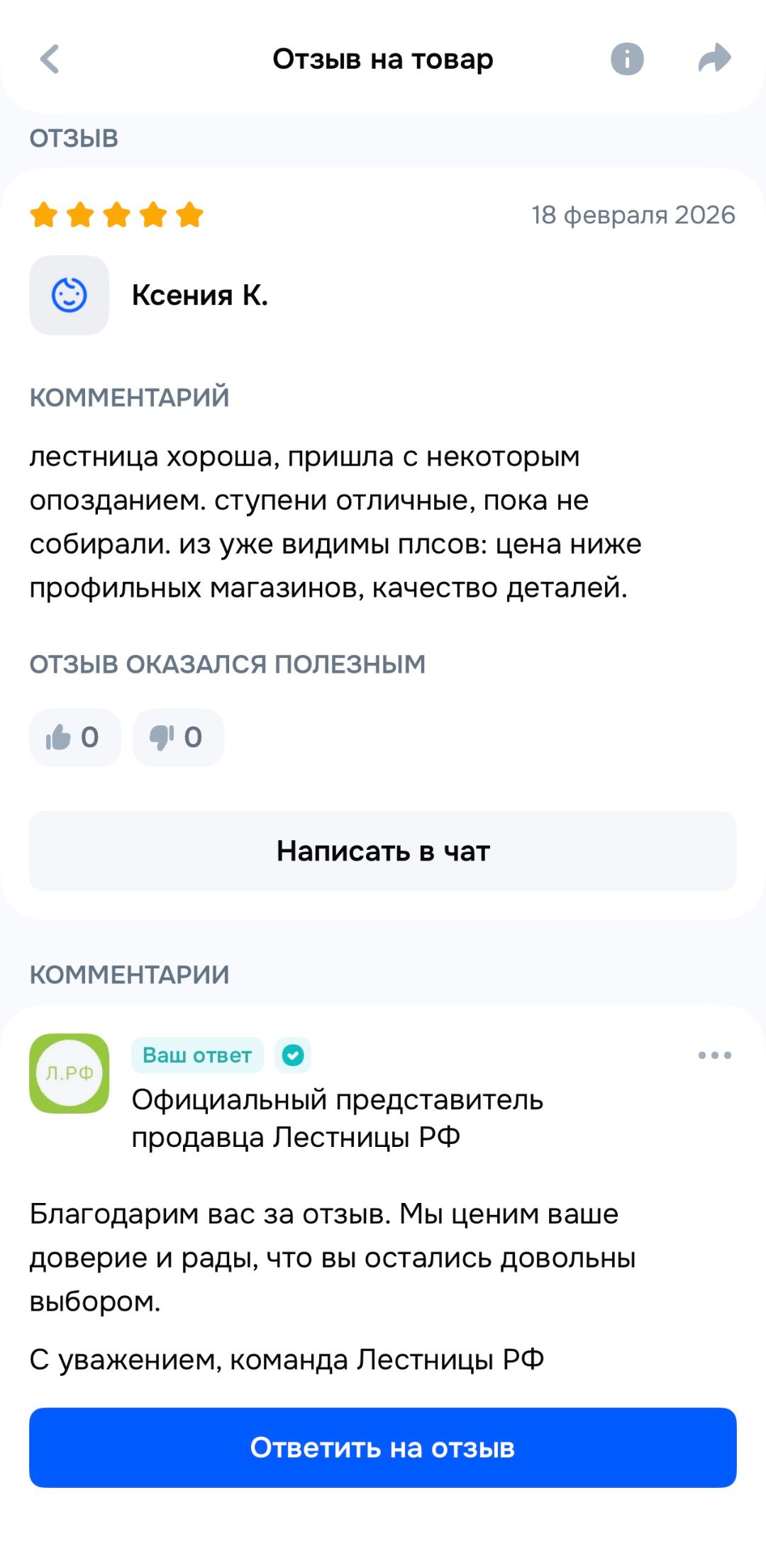Tap the «Написать в чат» button
The height and width of the screenshot is (1568, 766).
383,851
